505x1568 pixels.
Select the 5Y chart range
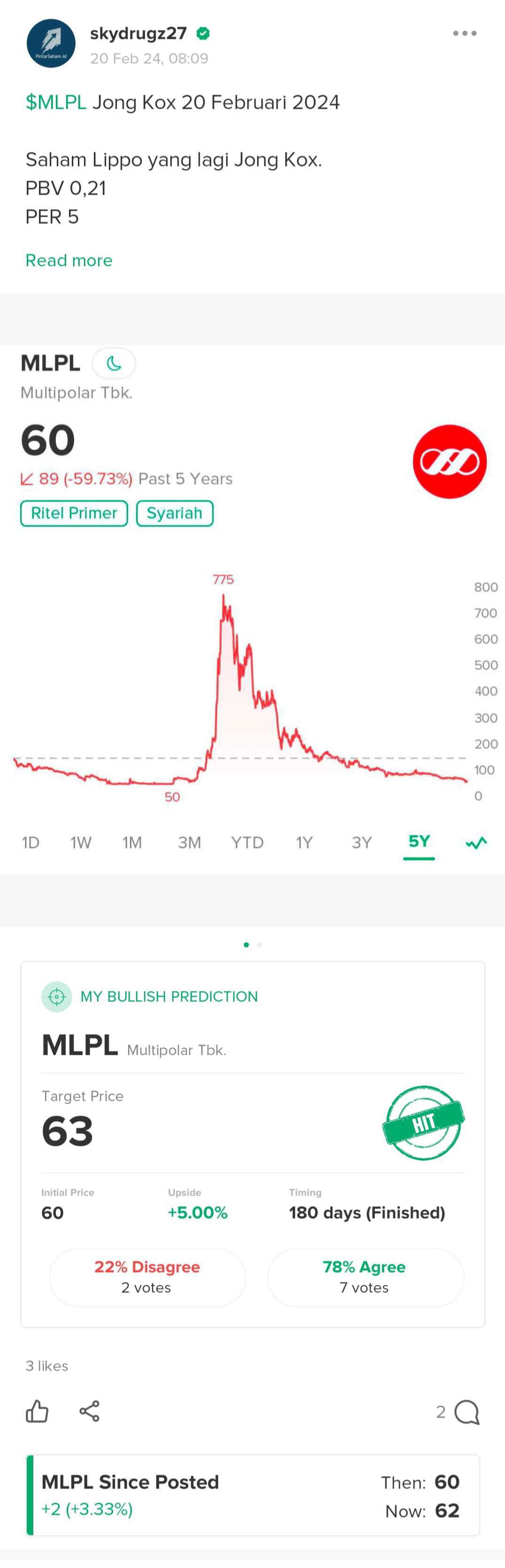[419, 842]
